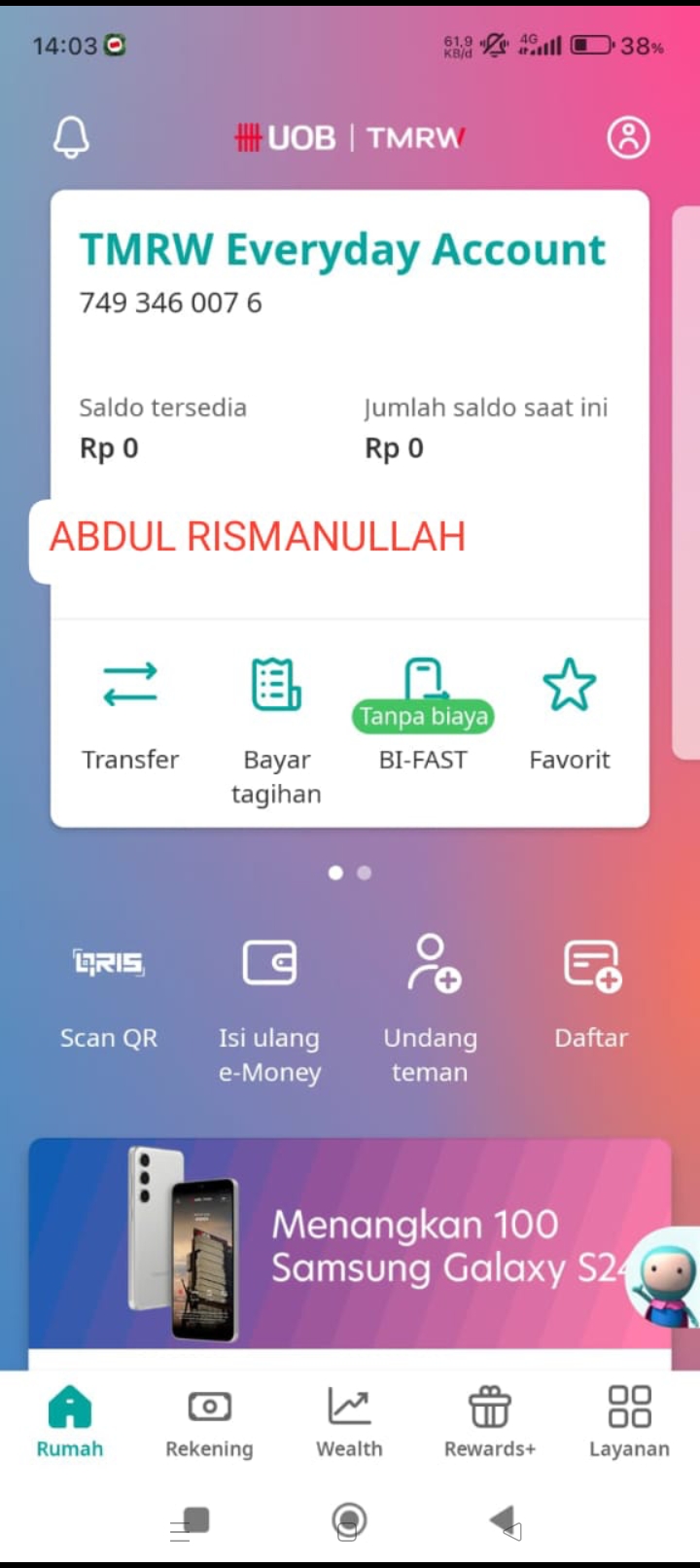Viewport: 700px width, 1568px height.
Task: Open Undang teman
Action: click(430, 1011)
